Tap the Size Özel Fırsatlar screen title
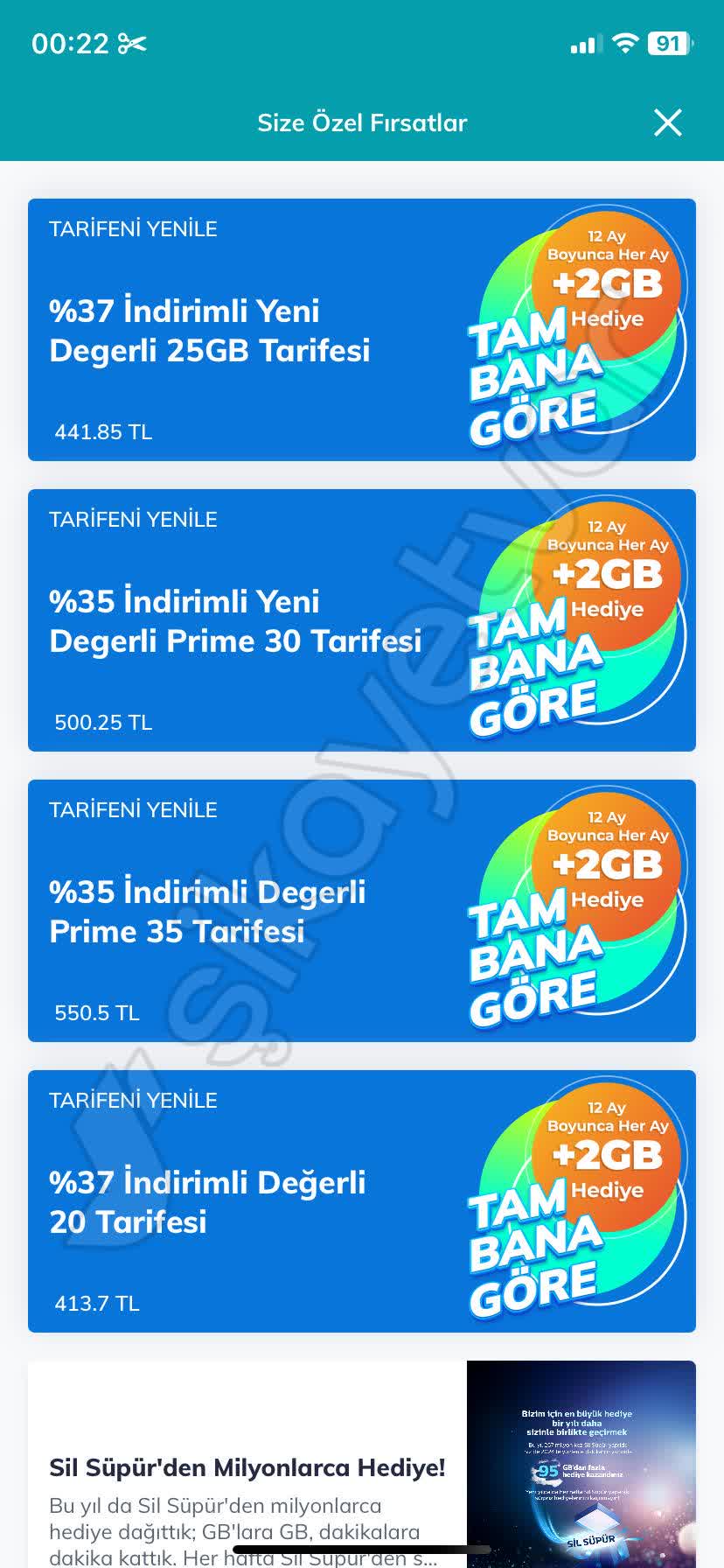The image size is (724, 1568). [362, 122]
